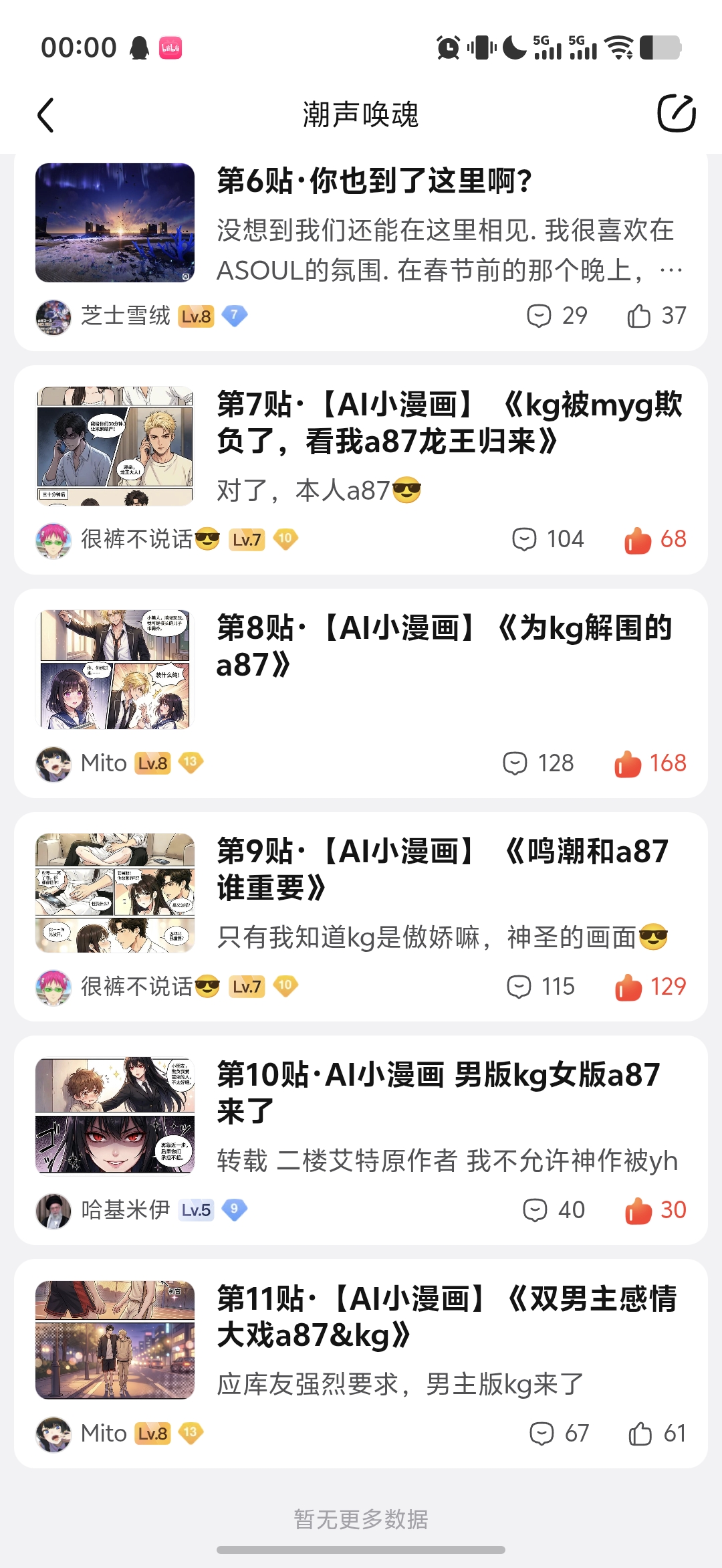722x1568 pixels.
Task: Visit 哈基米伊's profile avatar
Action: point(53,1211)
